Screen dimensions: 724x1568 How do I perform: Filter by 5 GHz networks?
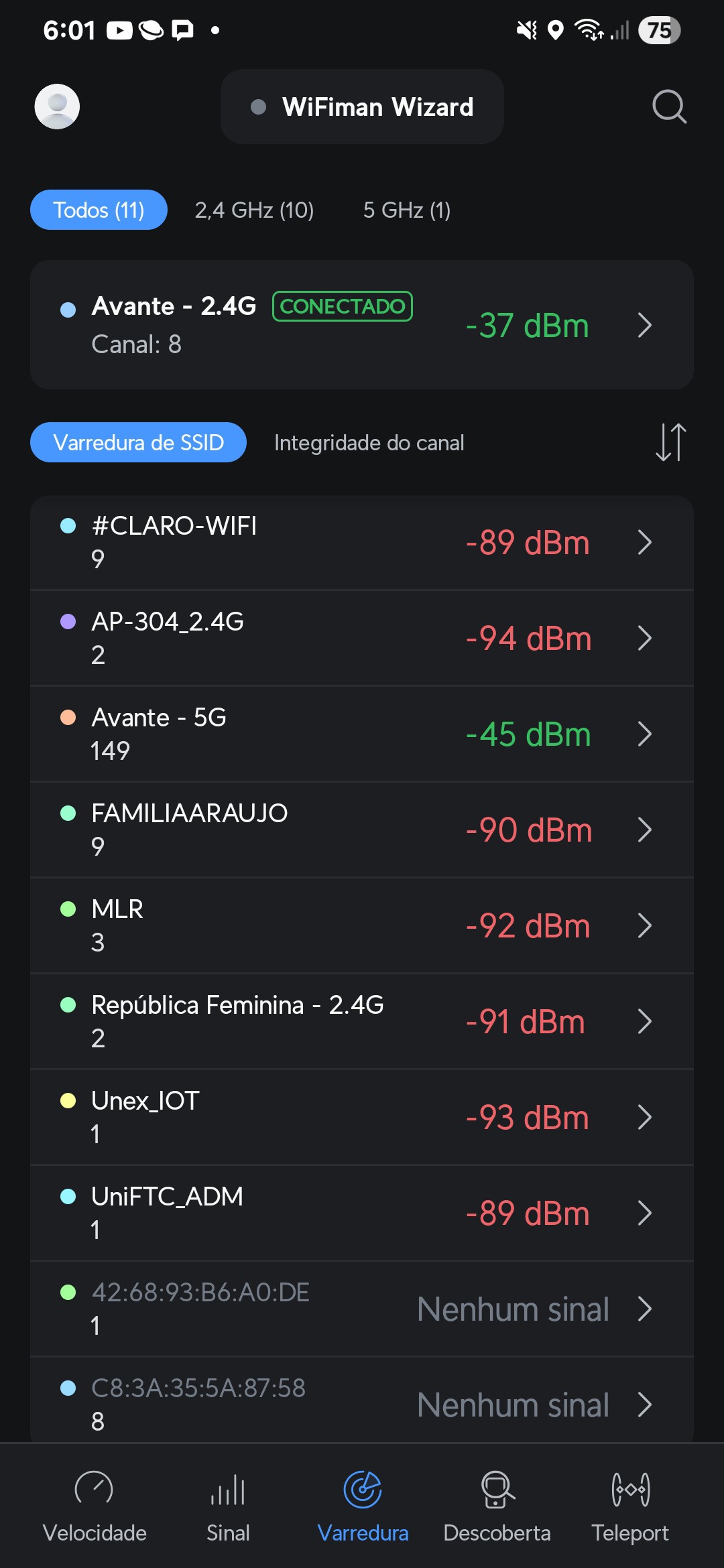pyautogui.click(x=406, y=210)
